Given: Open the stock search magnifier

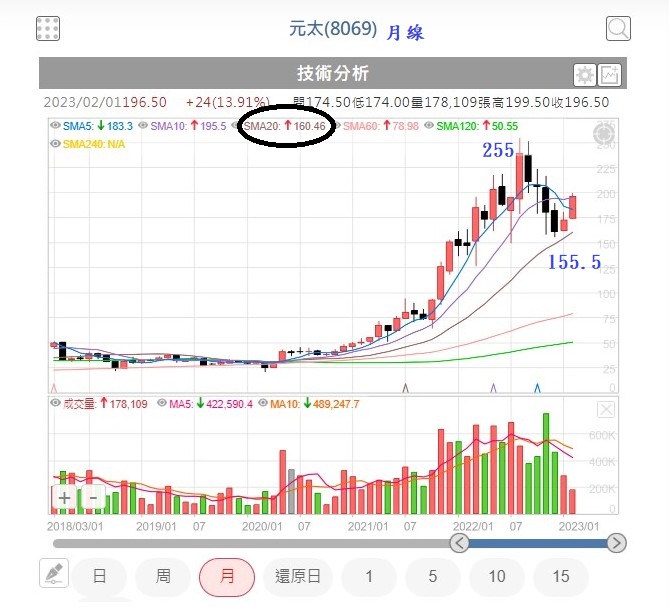Looking at the screenshot, I should (618, 29).
